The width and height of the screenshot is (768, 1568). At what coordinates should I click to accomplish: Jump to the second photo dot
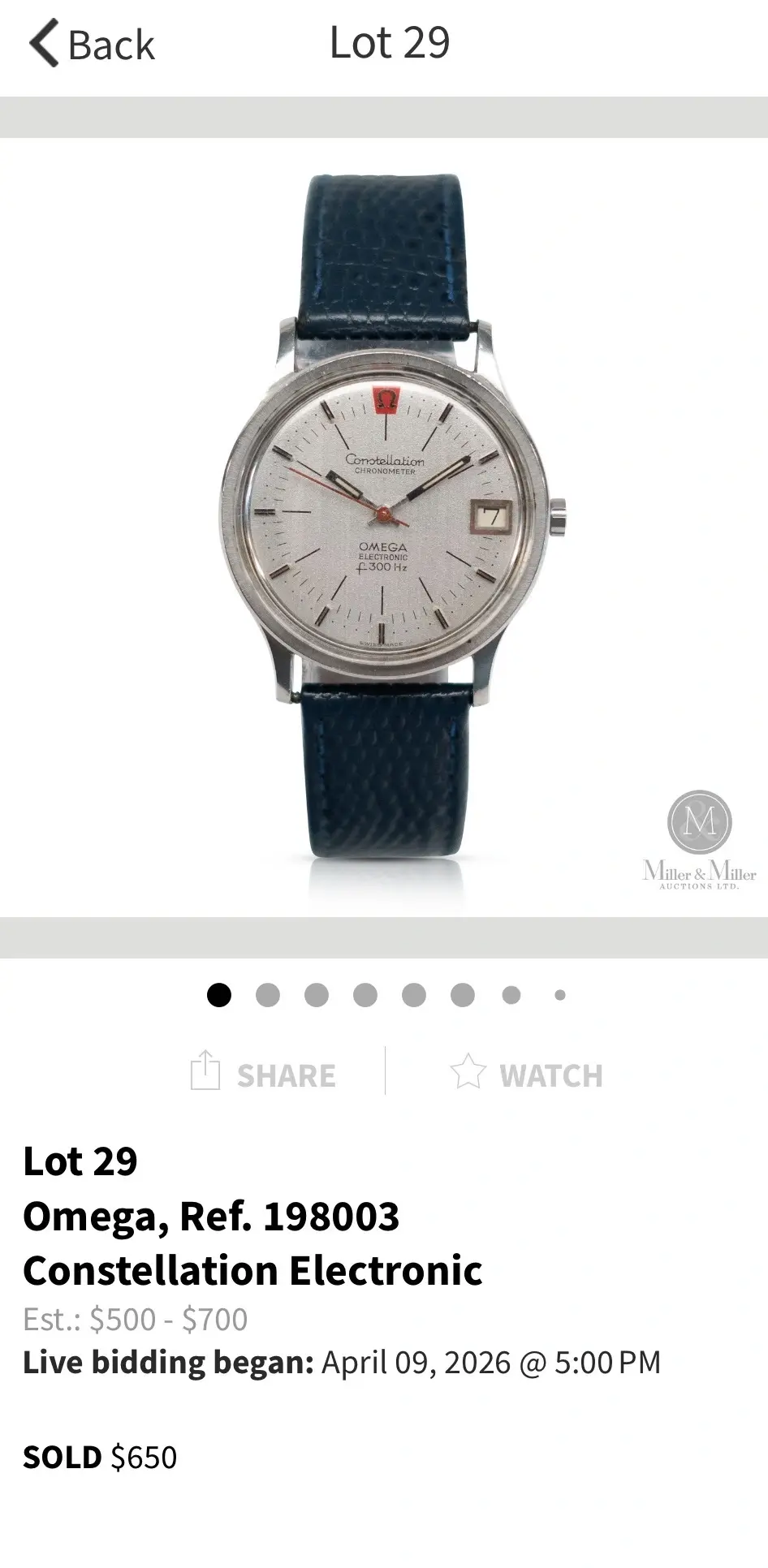(x=267, y=995)
